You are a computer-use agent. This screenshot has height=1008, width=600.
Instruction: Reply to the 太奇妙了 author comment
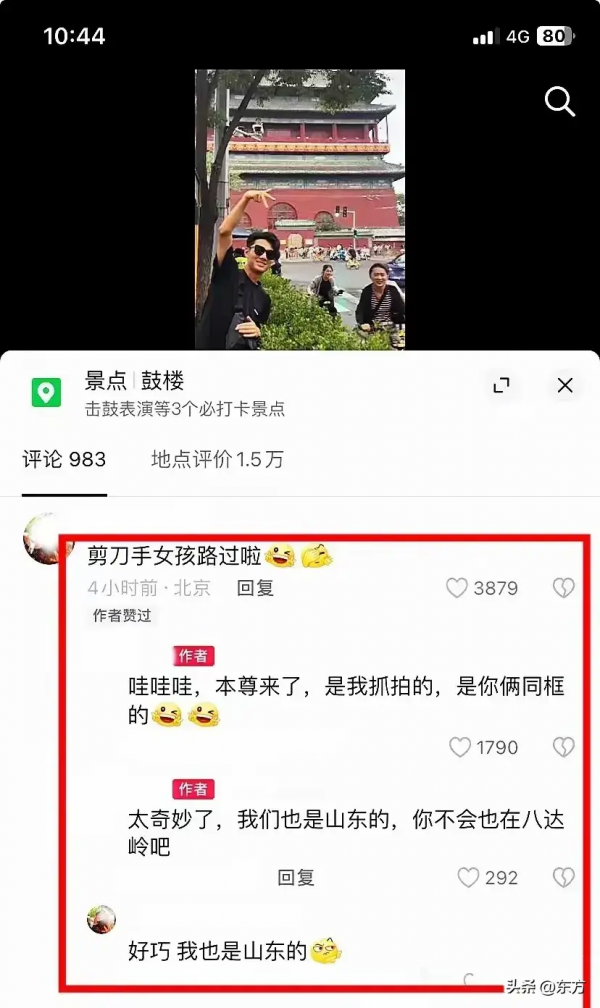click(x=296, y=877)
